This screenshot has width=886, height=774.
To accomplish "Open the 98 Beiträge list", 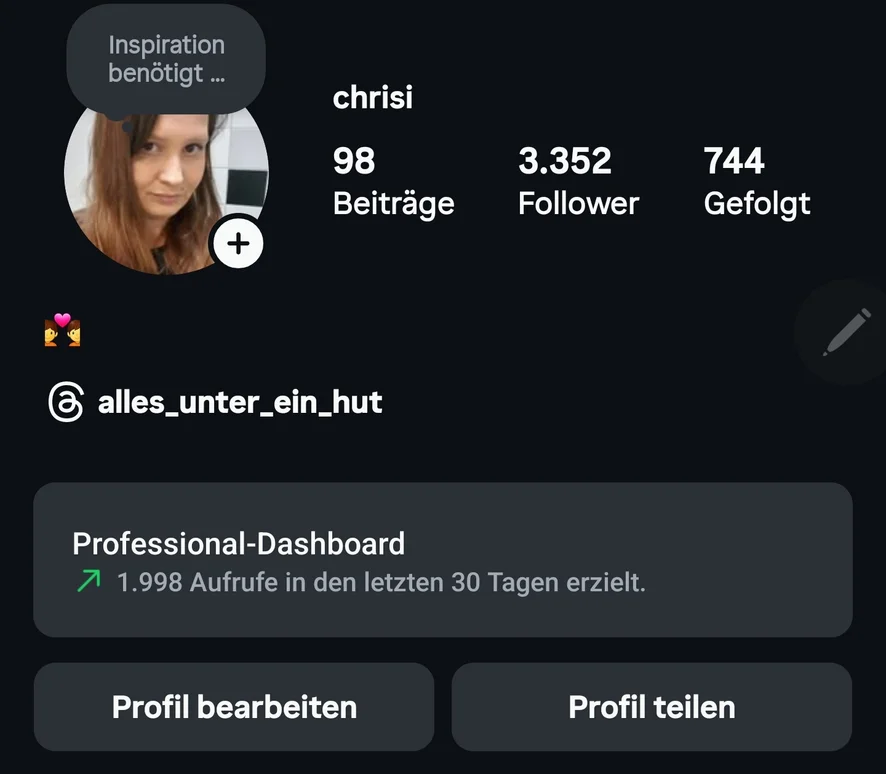I will [393, 181].
